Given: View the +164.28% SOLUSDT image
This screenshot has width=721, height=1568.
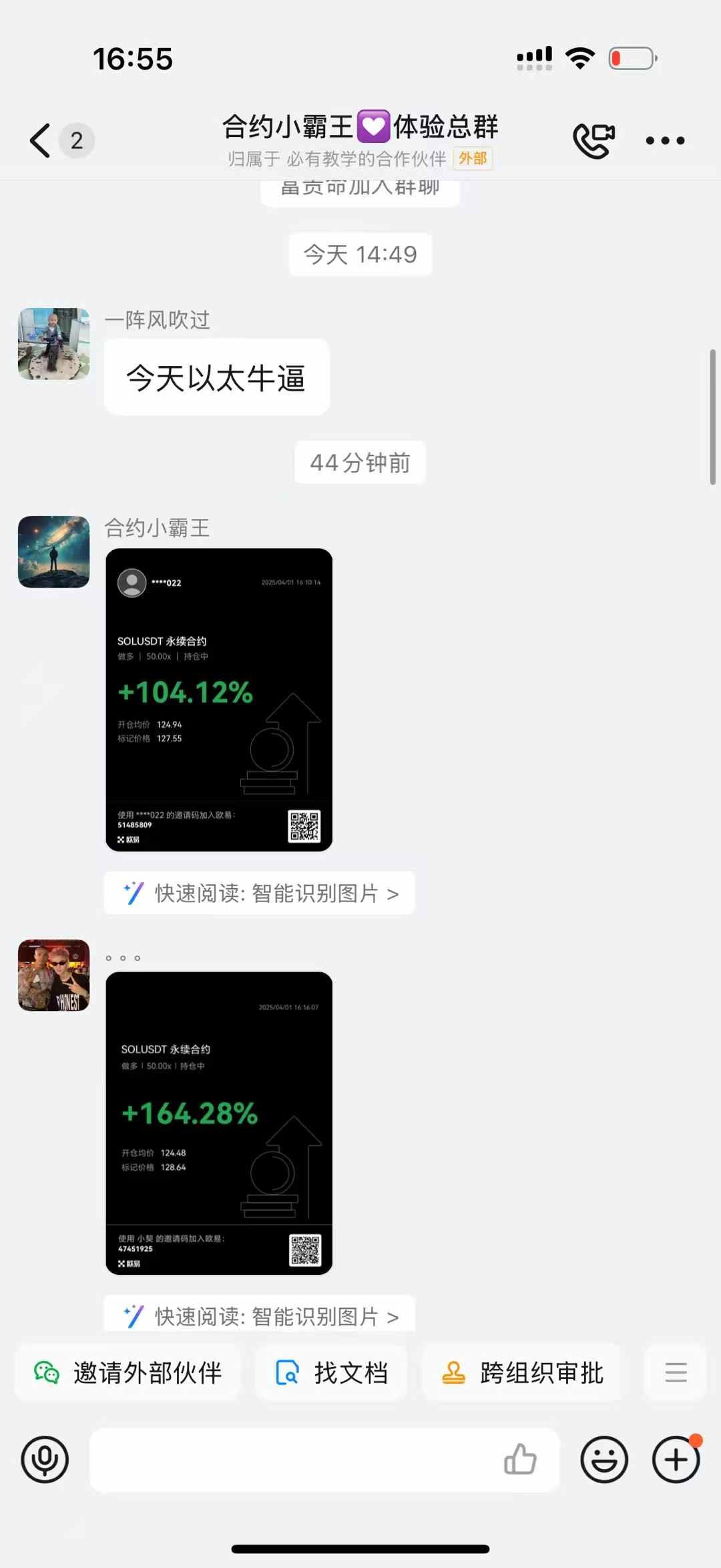Looking at the screenshot, I should pos(219,1123).
